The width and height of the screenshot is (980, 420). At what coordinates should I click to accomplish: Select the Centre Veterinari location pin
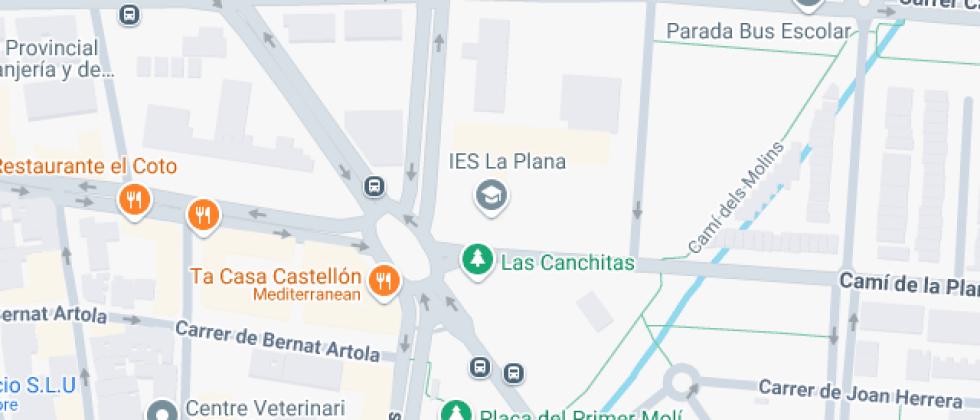click(161, 411)
